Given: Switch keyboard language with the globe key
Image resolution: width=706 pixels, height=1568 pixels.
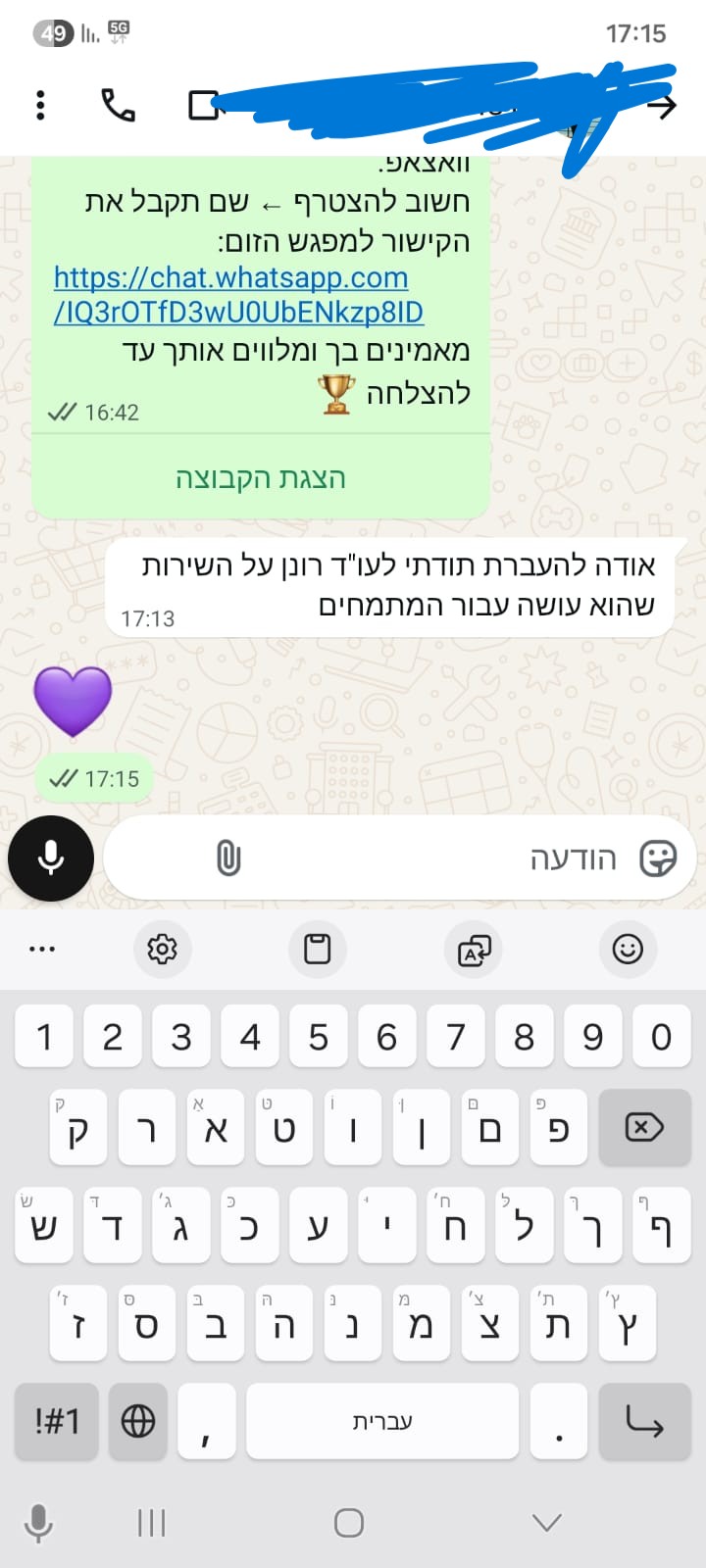Looking at the screenshot, I should point(138,1421).
